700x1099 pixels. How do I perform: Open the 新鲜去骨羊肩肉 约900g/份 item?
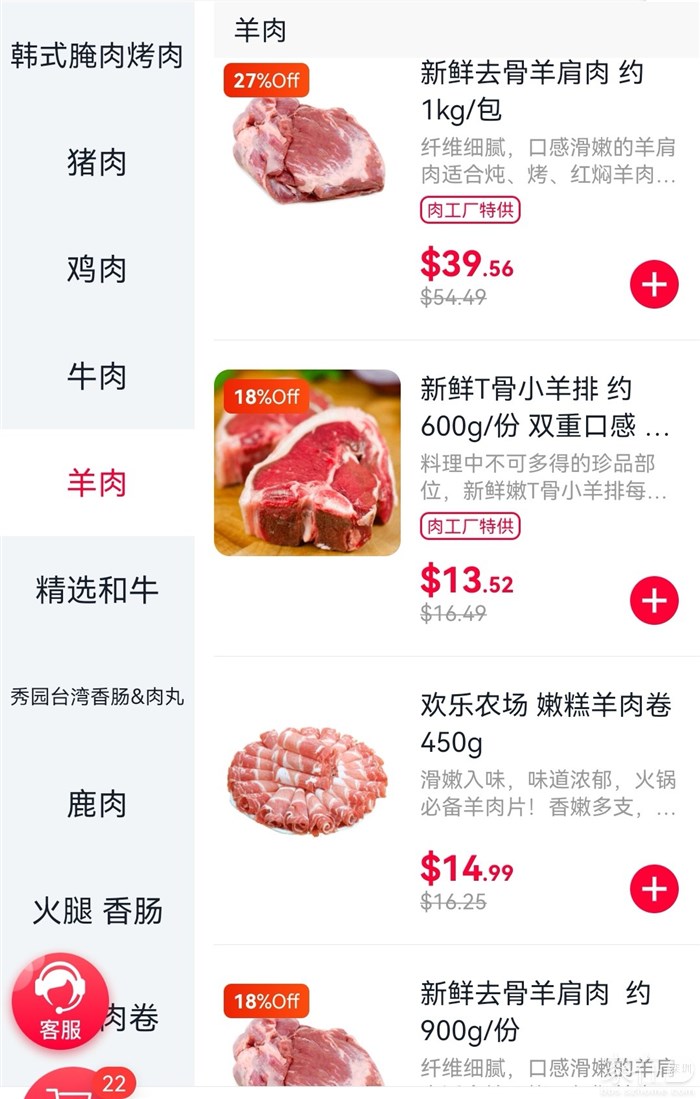[x=535, y=1011]
